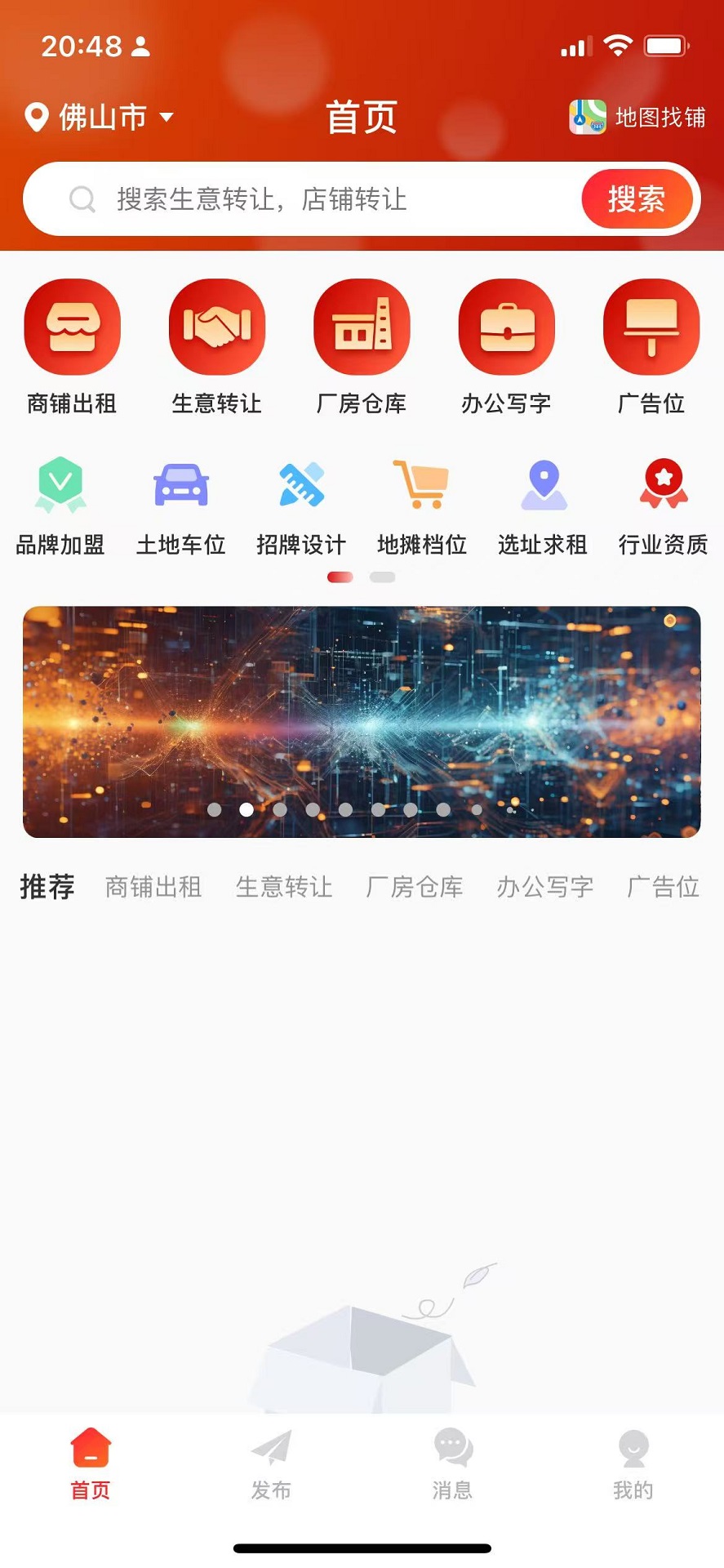724x1568 pixels.
Task: Jump to the third banner slide dot
Action: [280, 809]
